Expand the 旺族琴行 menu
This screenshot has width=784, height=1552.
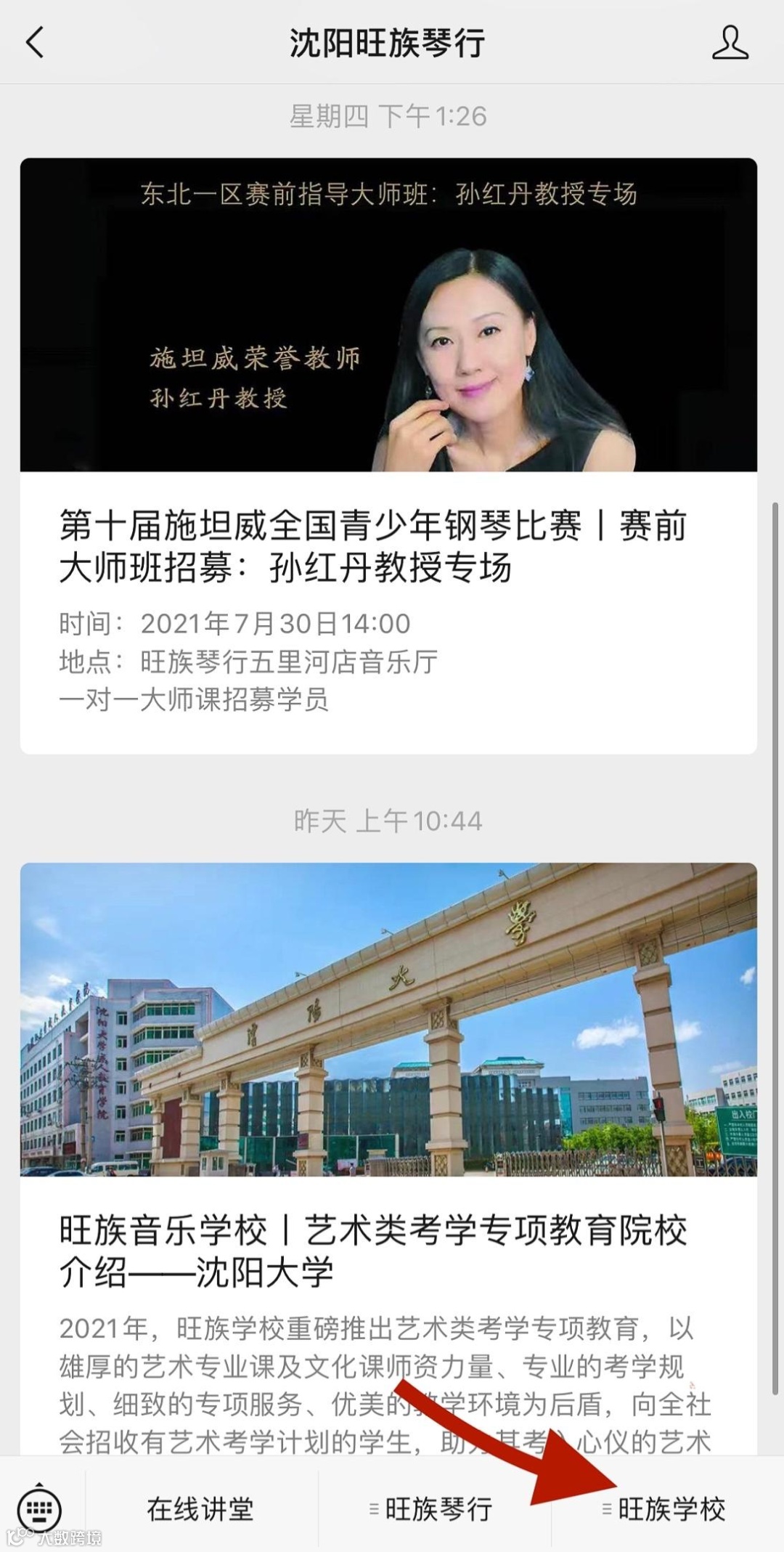pyautogui.click(x=433, y=1510)
